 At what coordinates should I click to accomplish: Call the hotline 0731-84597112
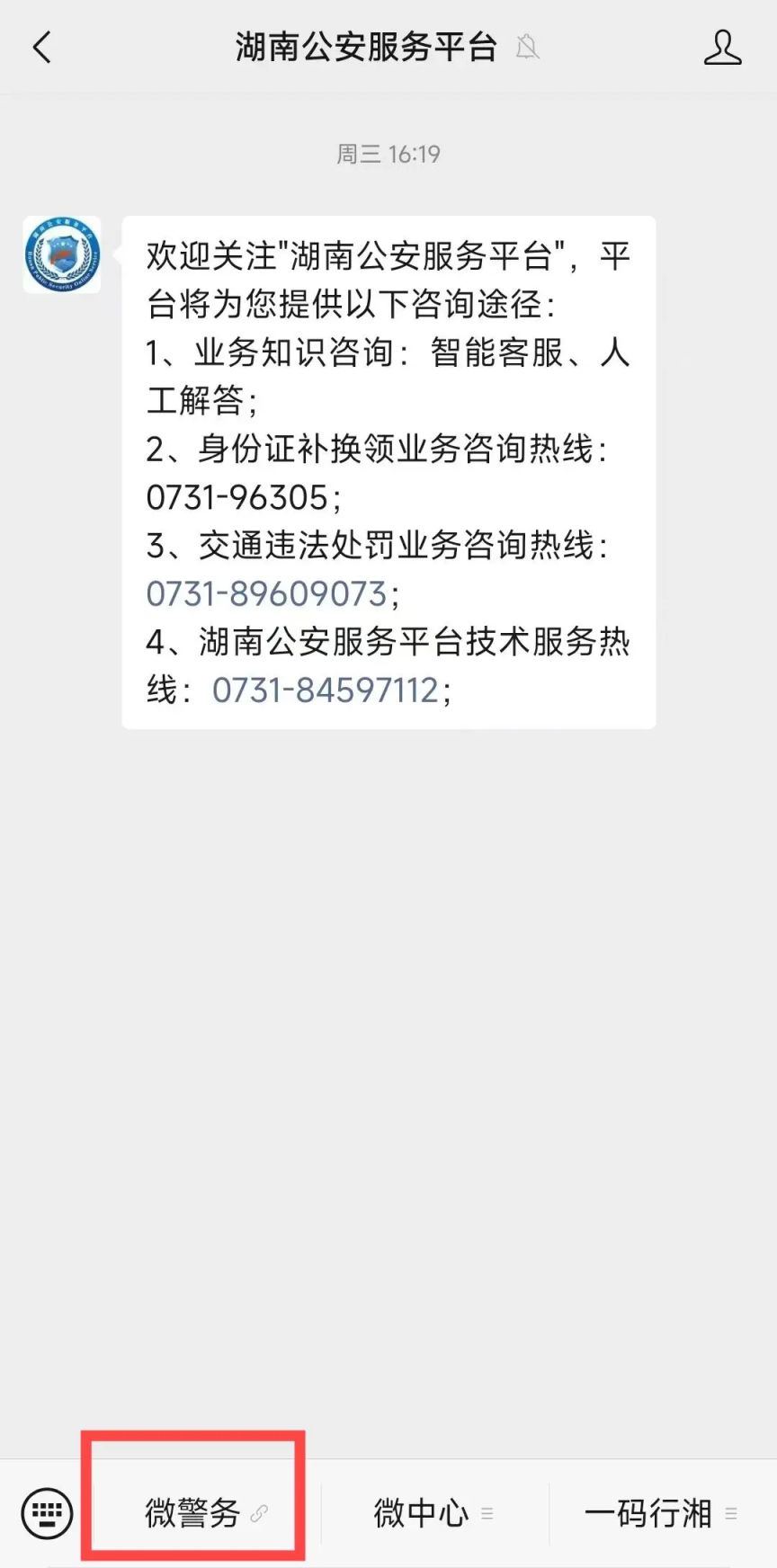point(325,690)
